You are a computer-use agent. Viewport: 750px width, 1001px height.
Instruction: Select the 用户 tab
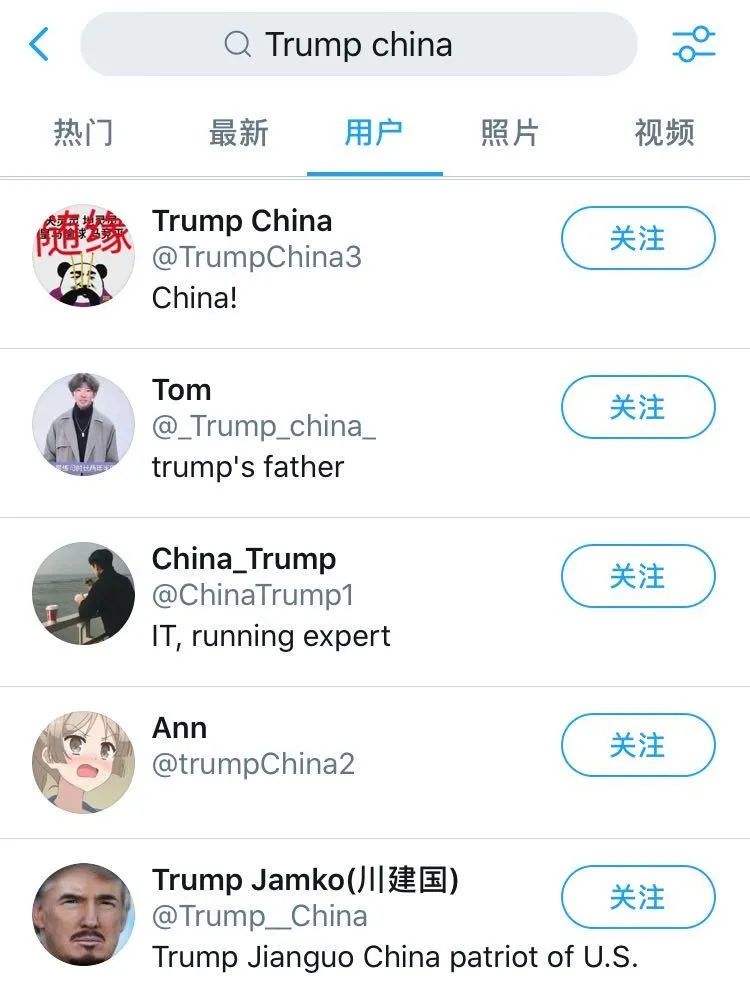374,133
